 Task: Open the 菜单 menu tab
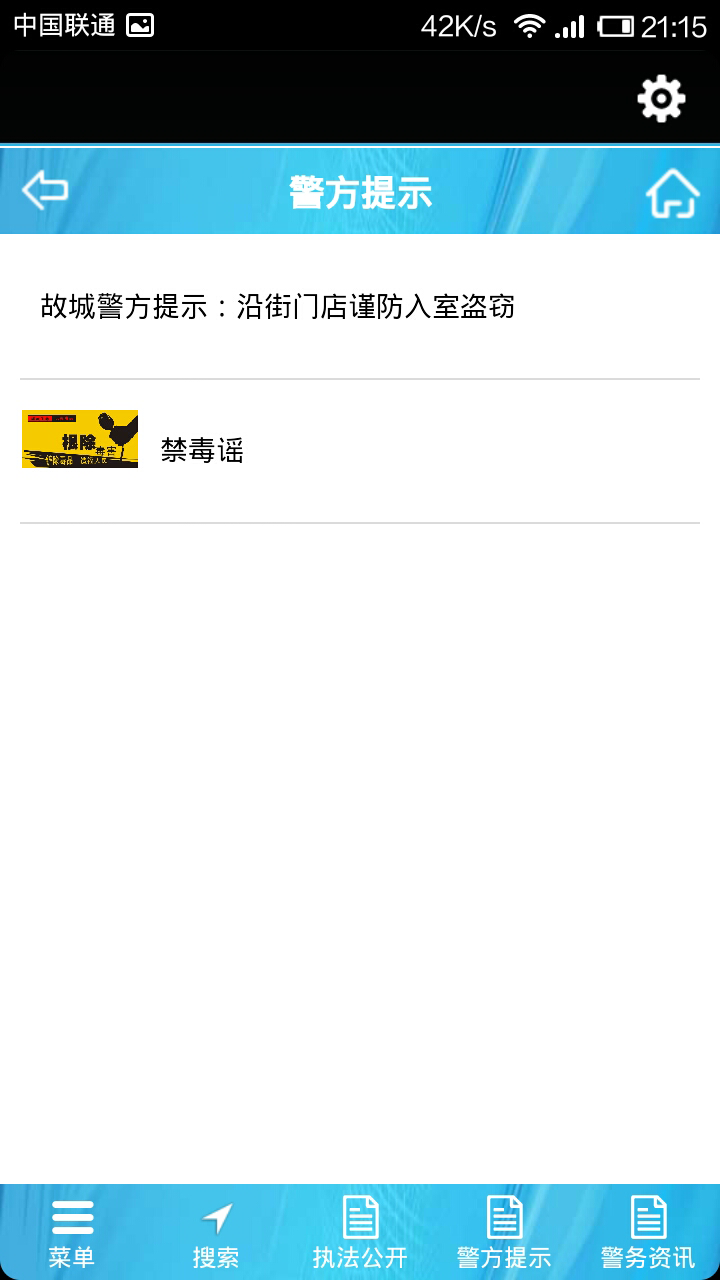72,1233
